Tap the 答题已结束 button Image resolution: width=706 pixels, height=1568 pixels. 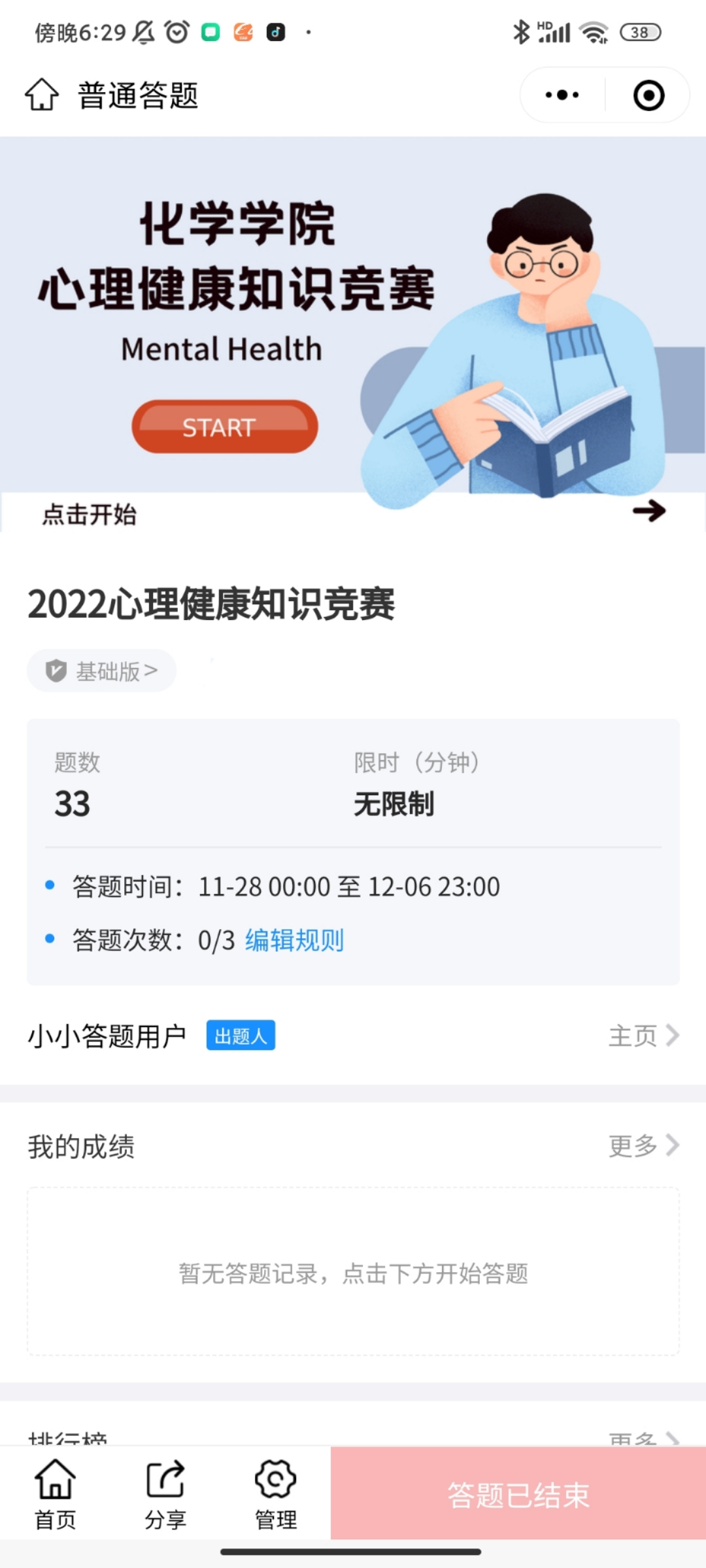pos(518,1494)
